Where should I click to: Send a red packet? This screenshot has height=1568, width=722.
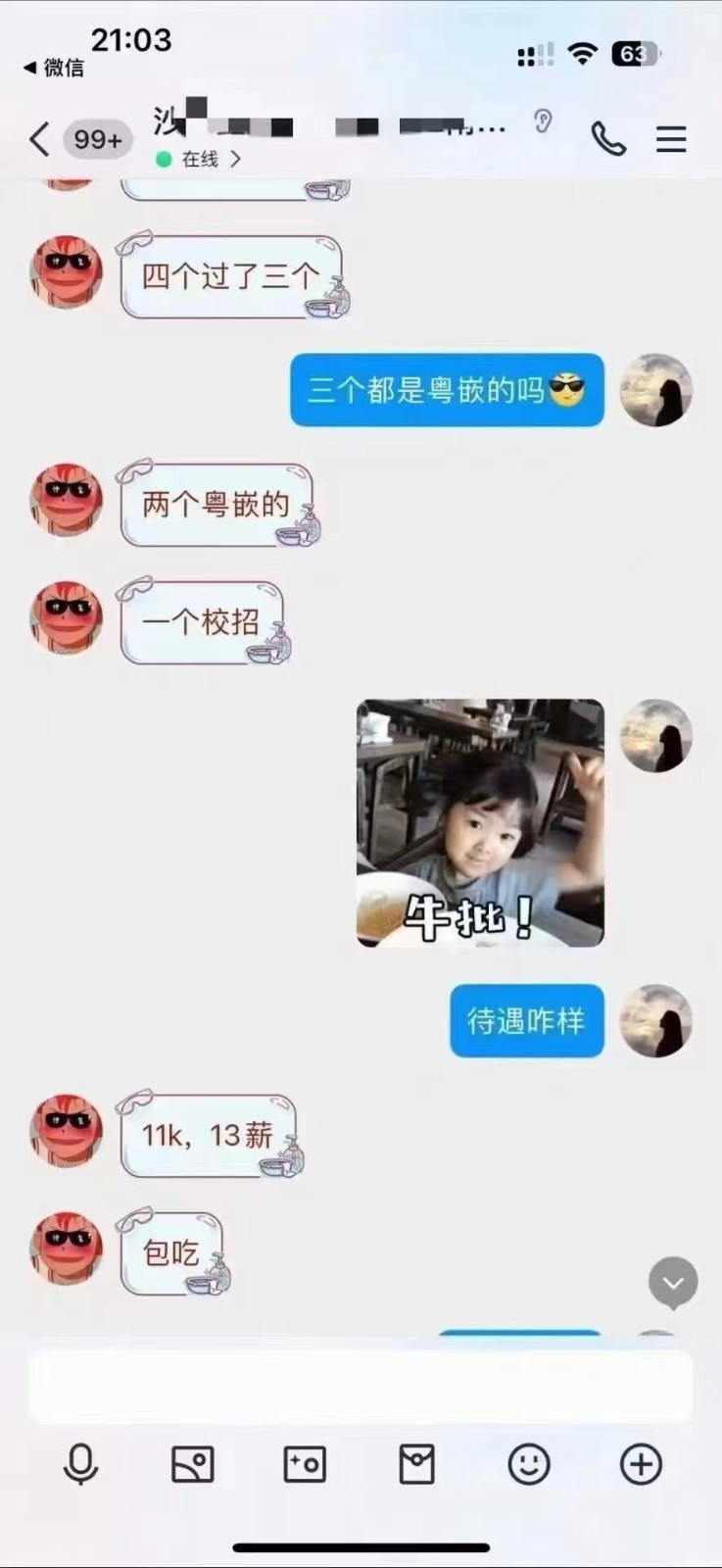point(416,1465)
